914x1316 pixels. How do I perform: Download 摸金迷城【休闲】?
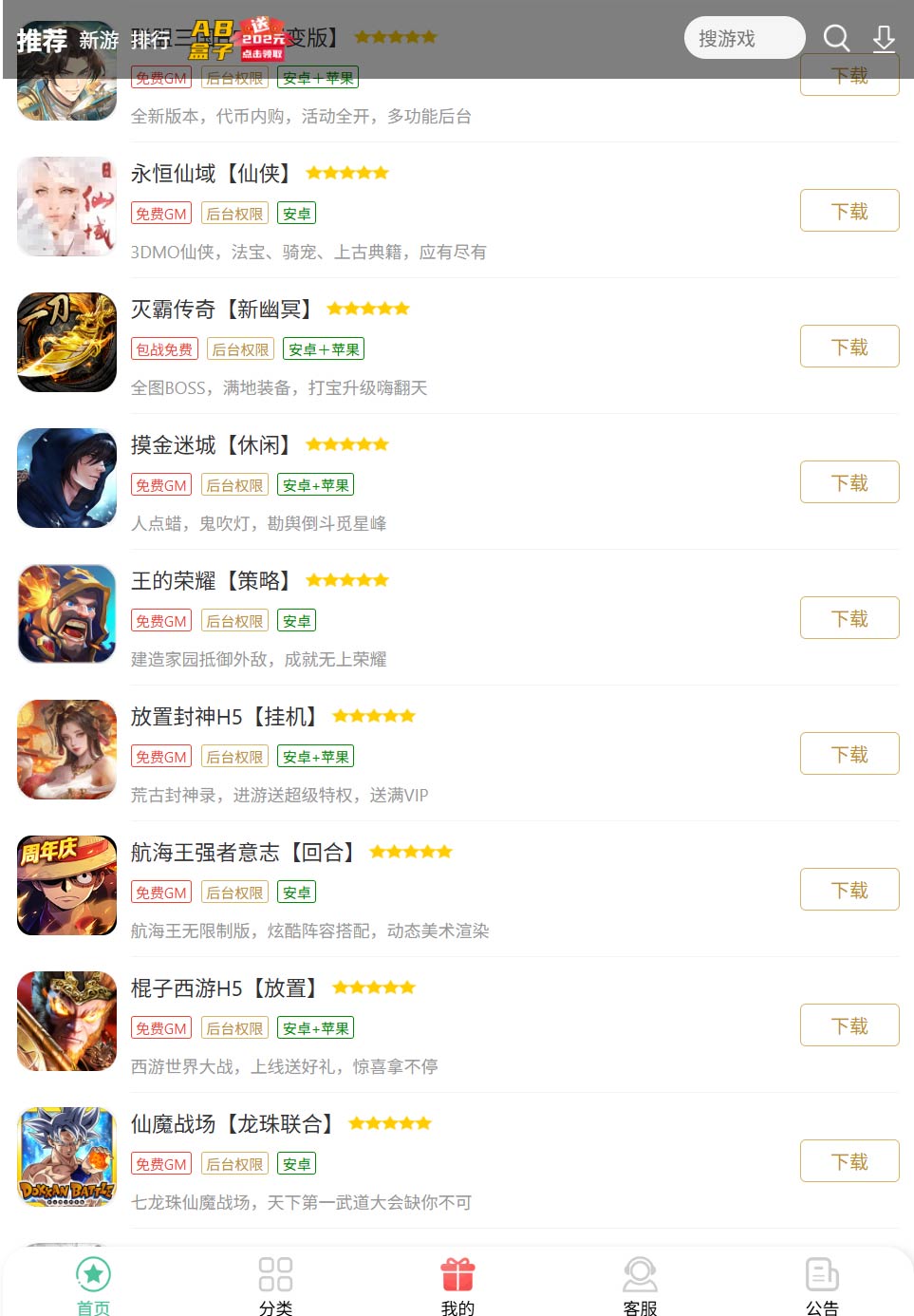click(849, 482)
